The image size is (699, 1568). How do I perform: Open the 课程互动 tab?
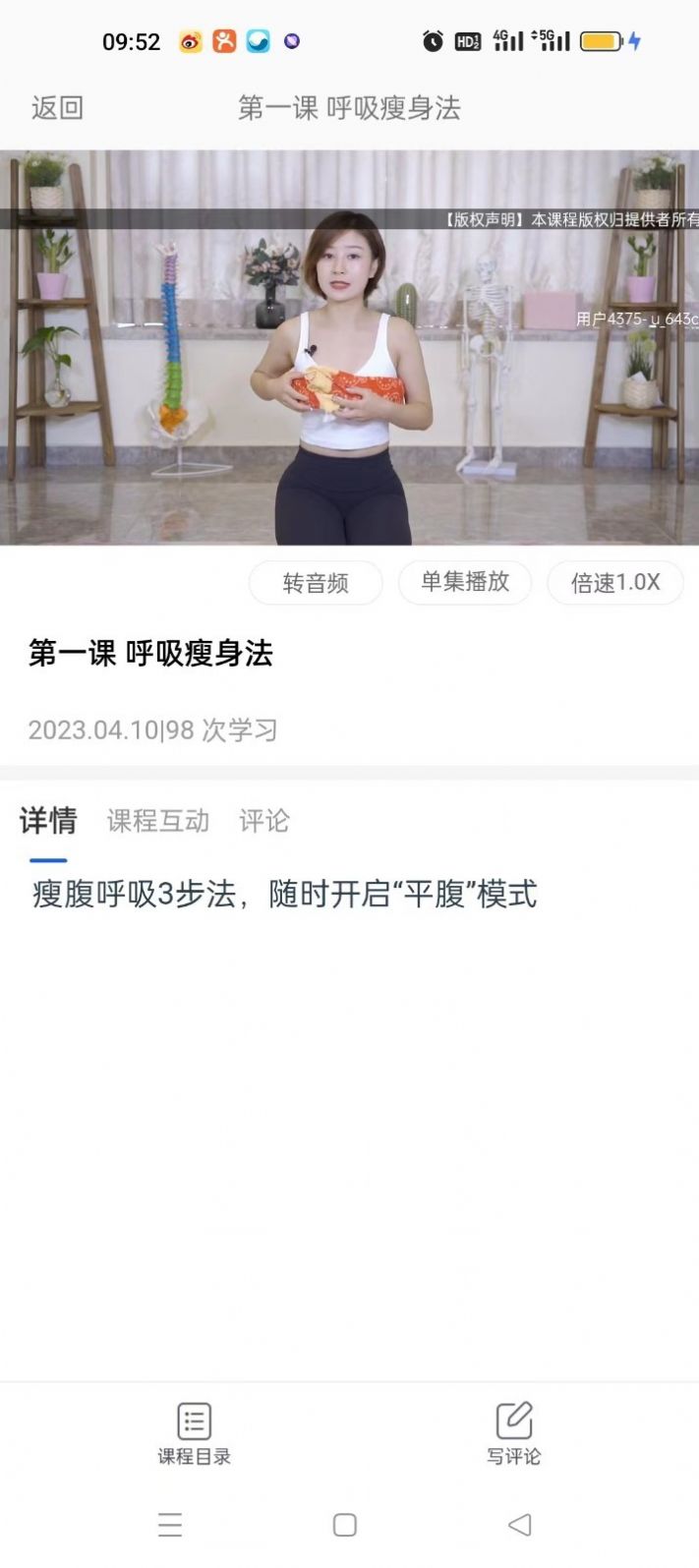pyautogui.click(x=158, y=821)
